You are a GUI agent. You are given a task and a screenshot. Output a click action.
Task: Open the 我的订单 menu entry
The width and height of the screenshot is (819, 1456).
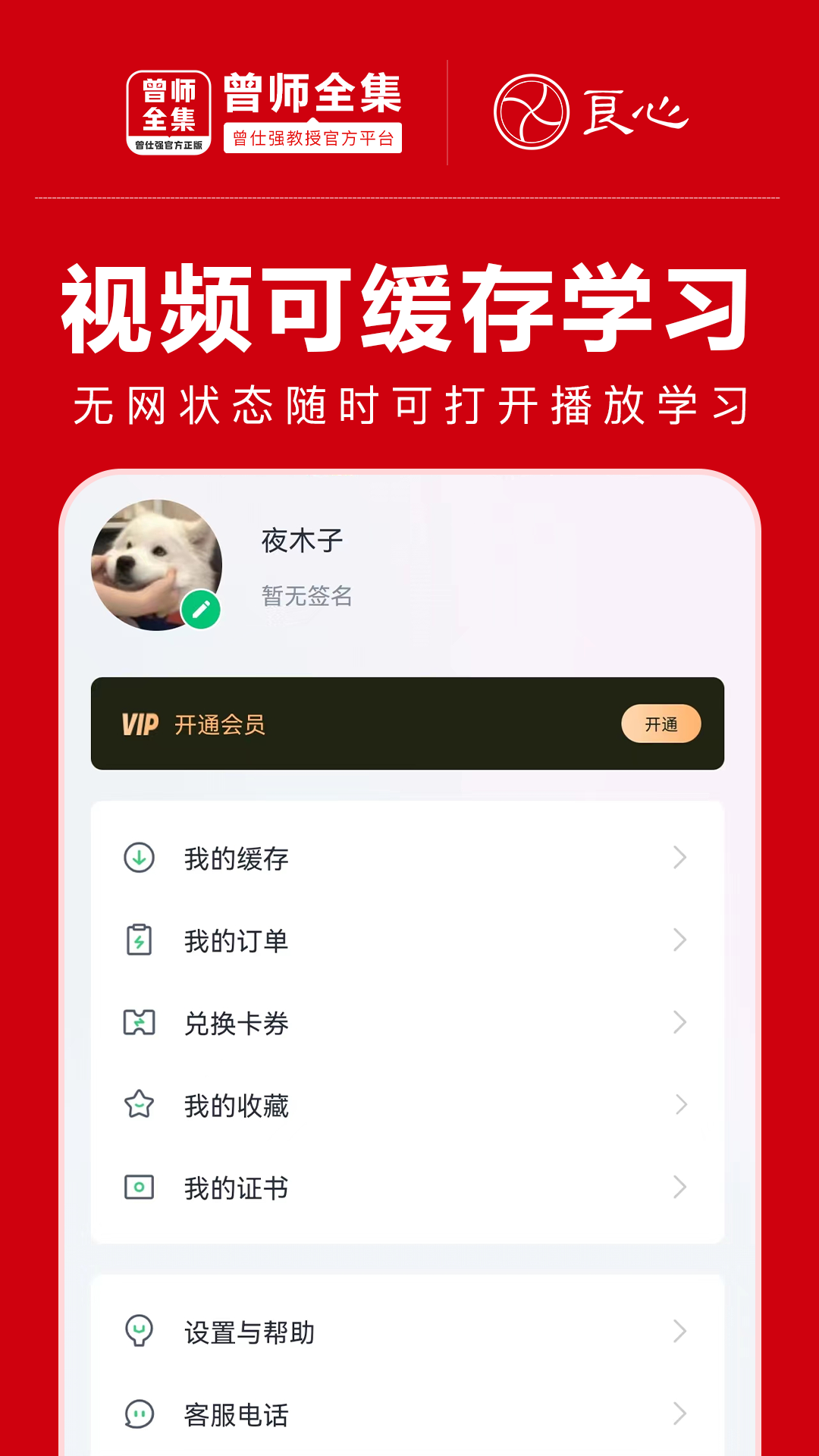click(409, 940)
